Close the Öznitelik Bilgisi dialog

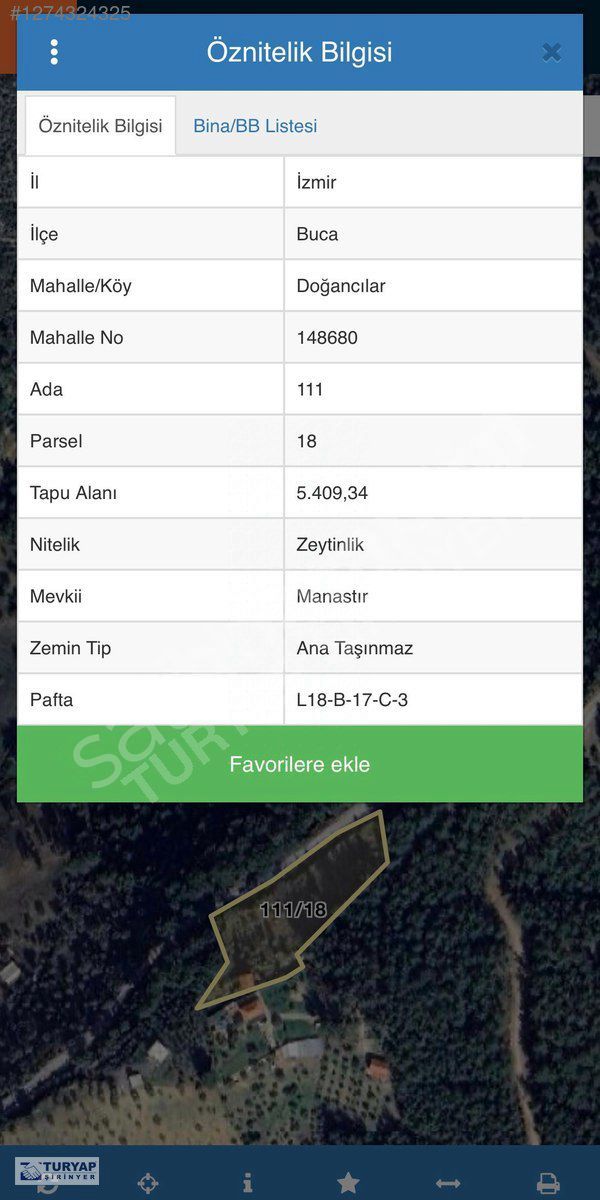(551, 52)
